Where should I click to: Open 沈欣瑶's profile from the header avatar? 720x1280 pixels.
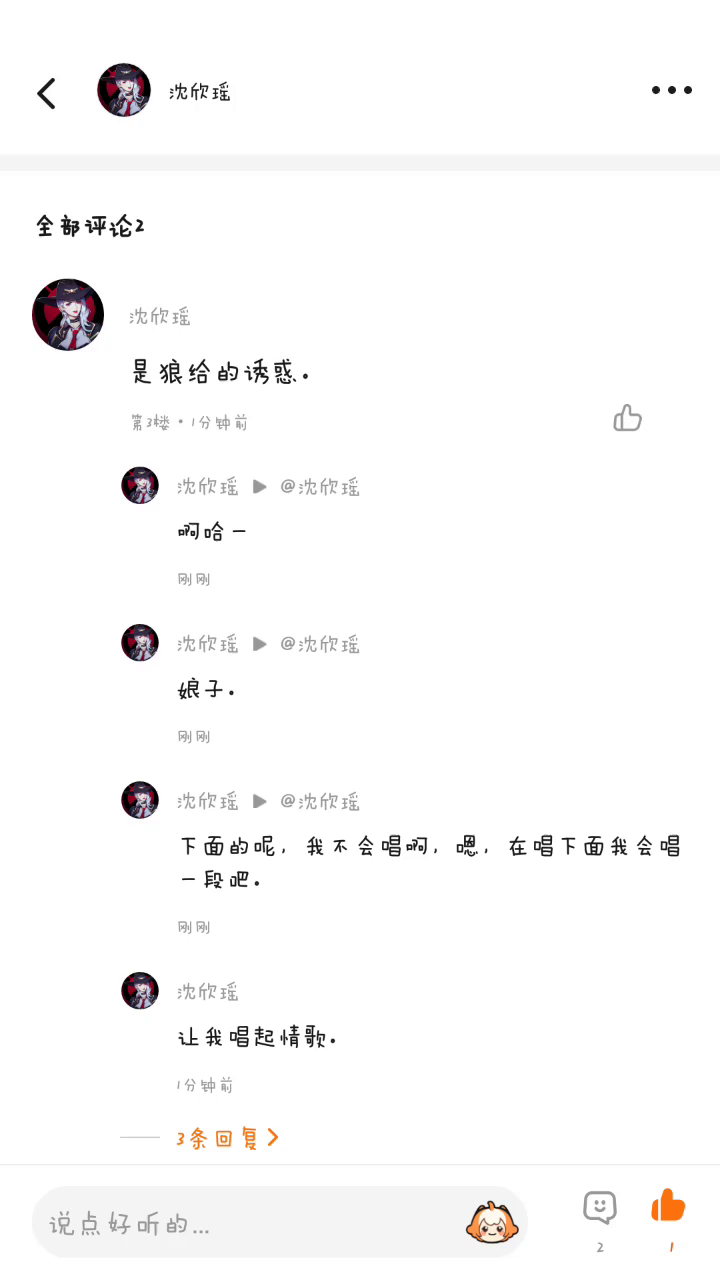pyautogui.click(x=124, y=91)
